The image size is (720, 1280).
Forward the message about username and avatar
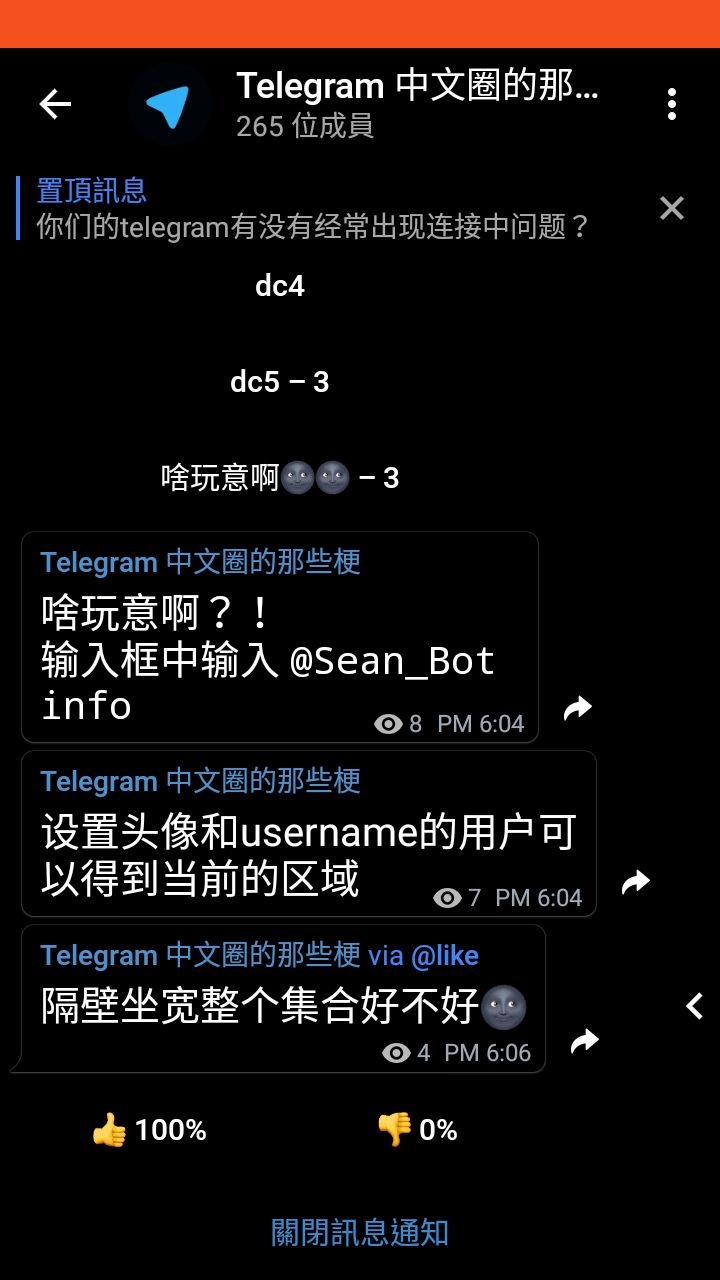click(x=636, y=882)
